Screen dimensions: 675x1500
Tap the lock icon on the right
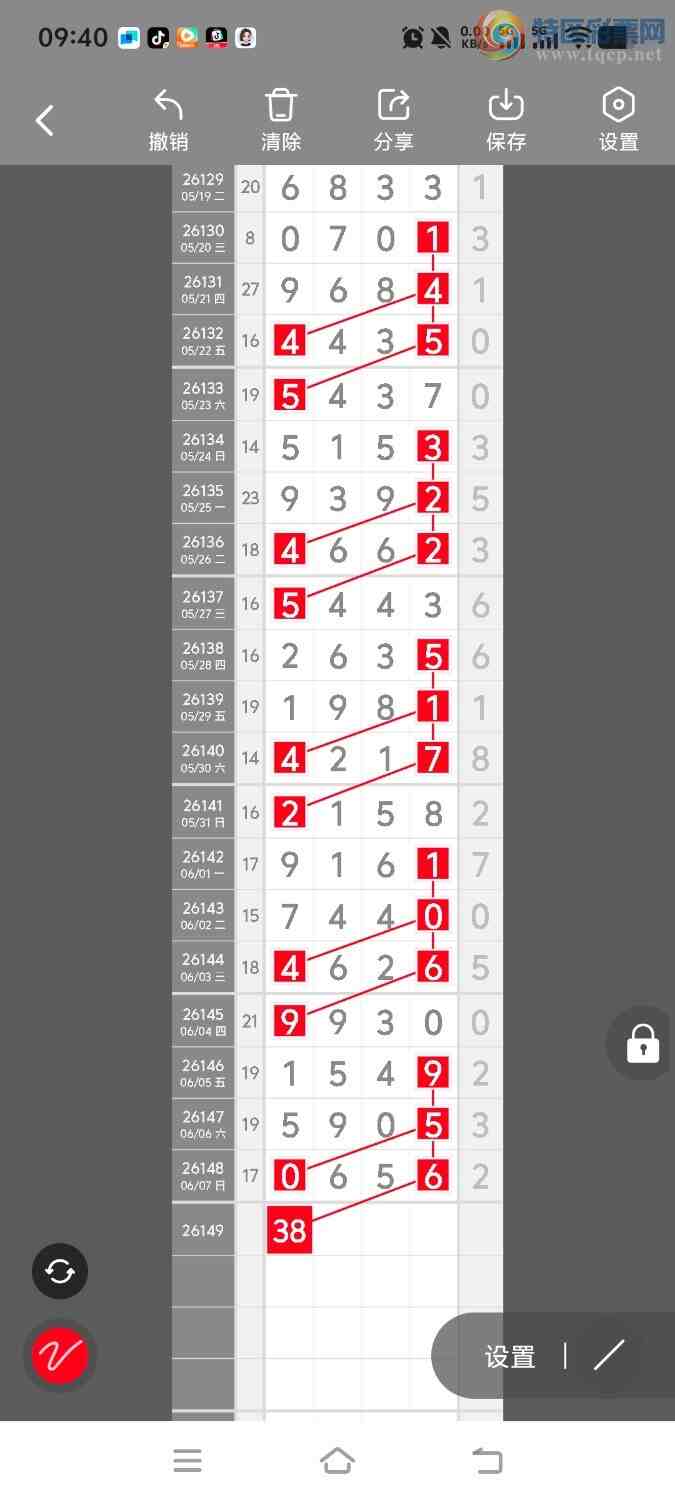coord(642,1043)
